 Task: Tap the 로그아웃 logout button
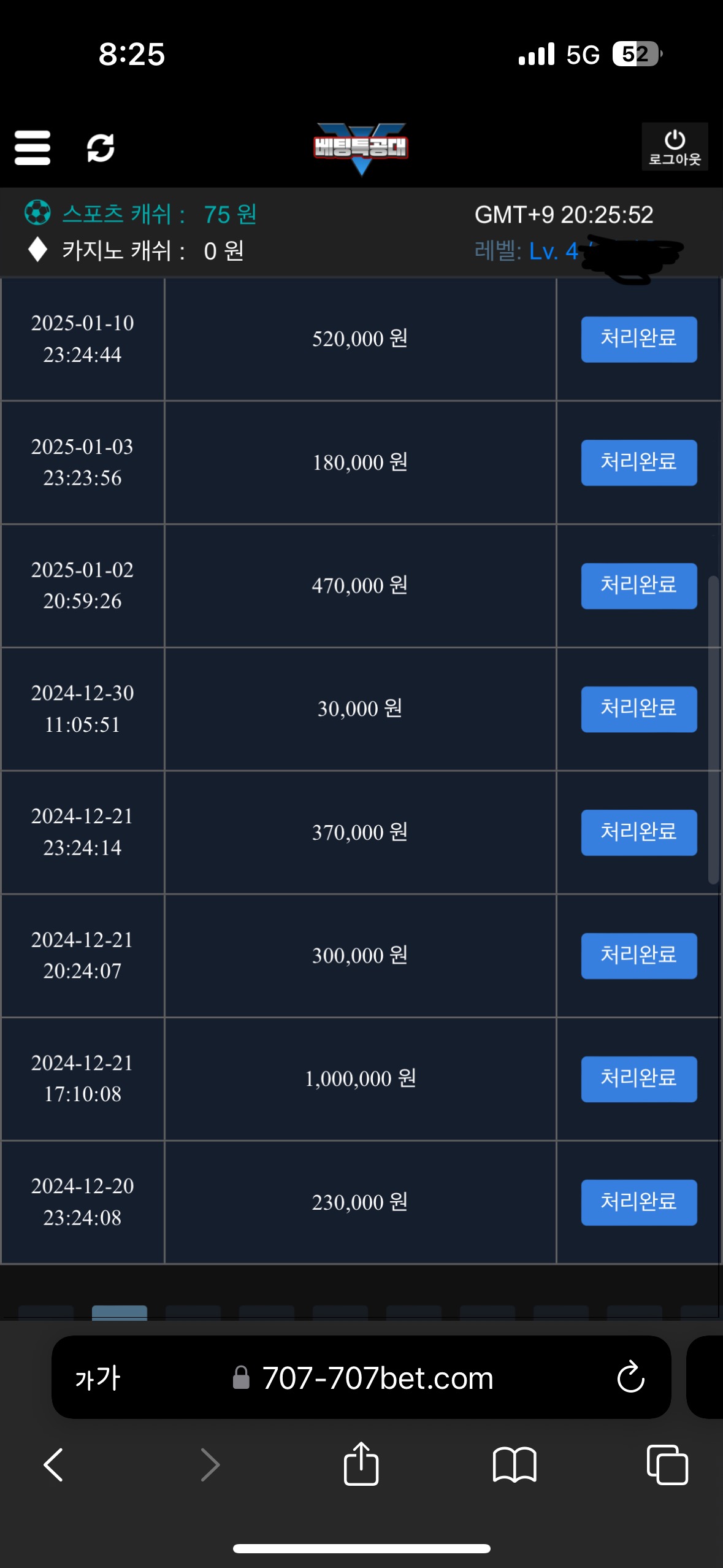coord(675,147)
